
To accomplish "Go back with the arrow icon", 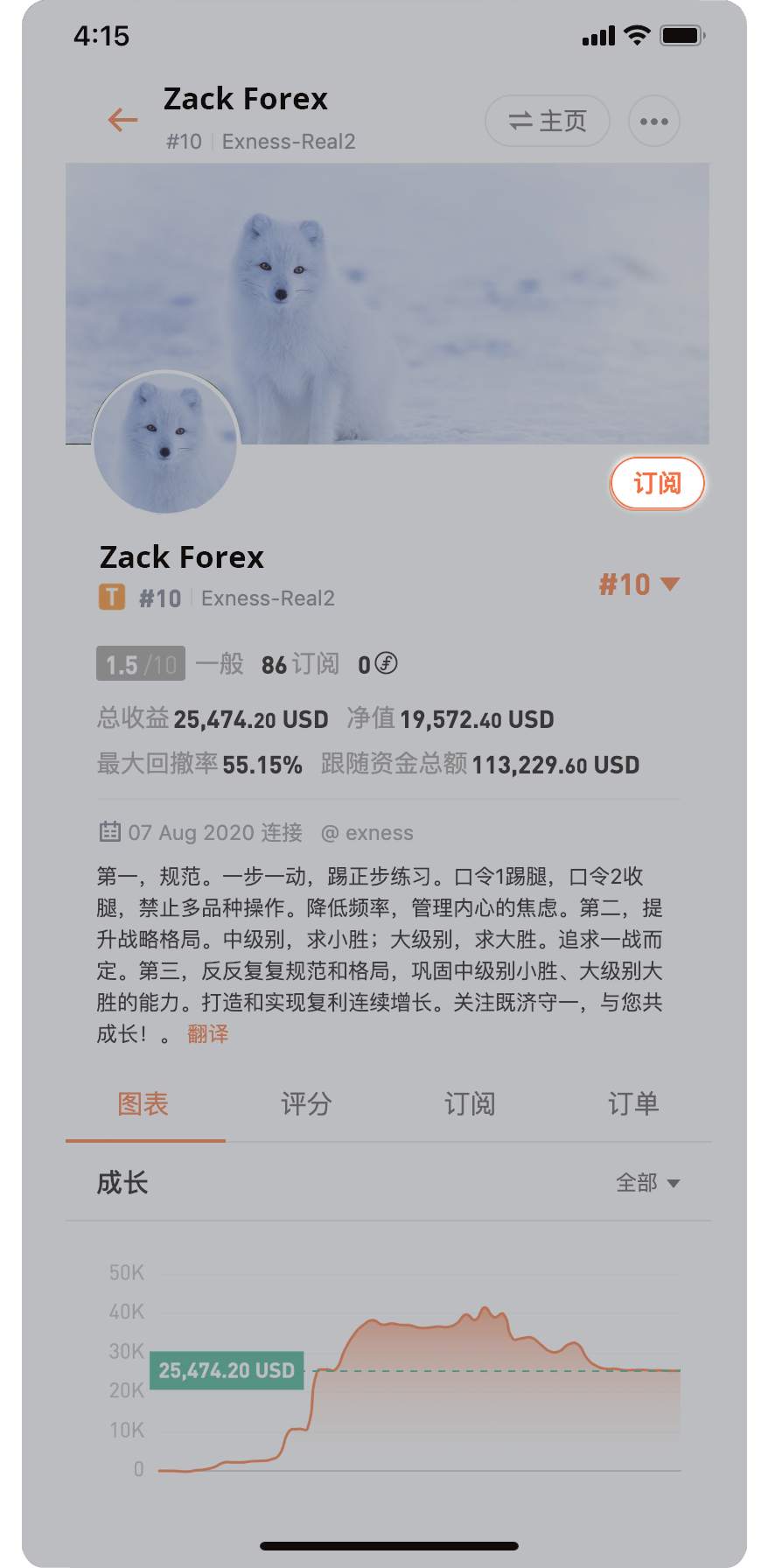I will point(122,120).
